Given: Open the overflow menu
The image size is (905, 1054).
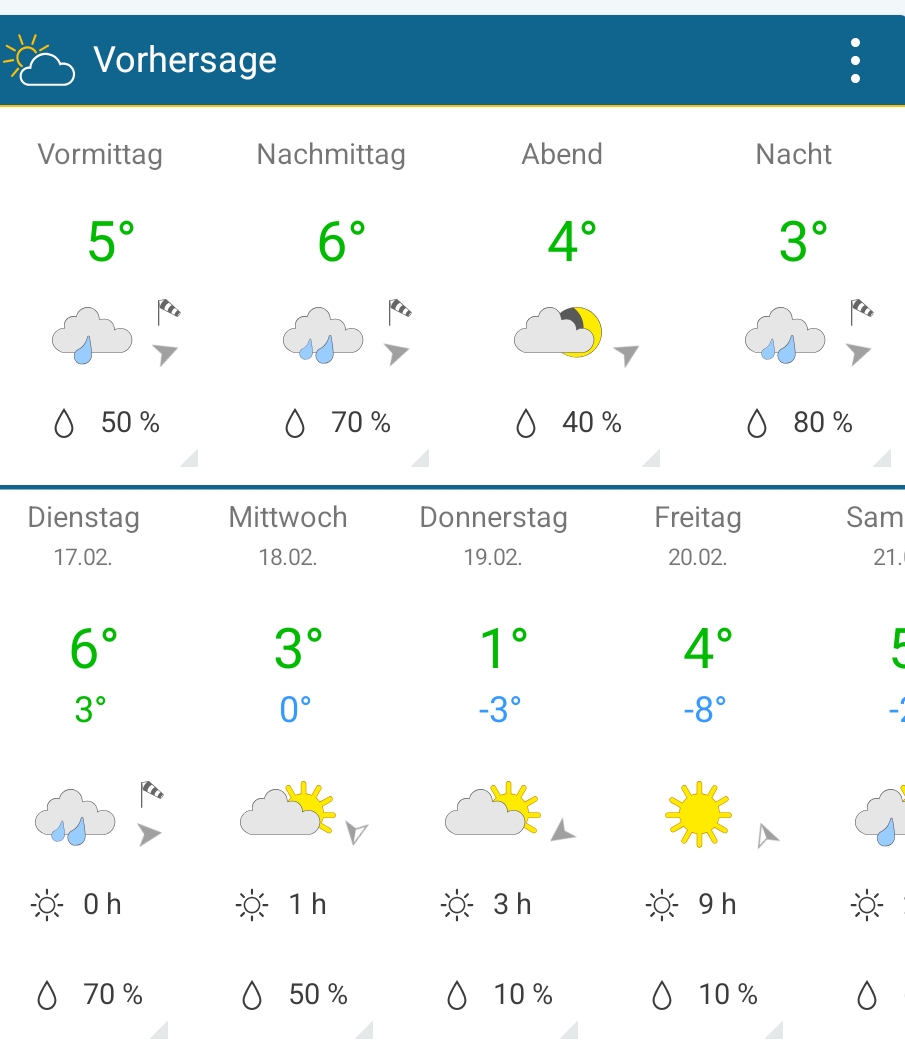Looking at the screenshot, I should [855, 61].
